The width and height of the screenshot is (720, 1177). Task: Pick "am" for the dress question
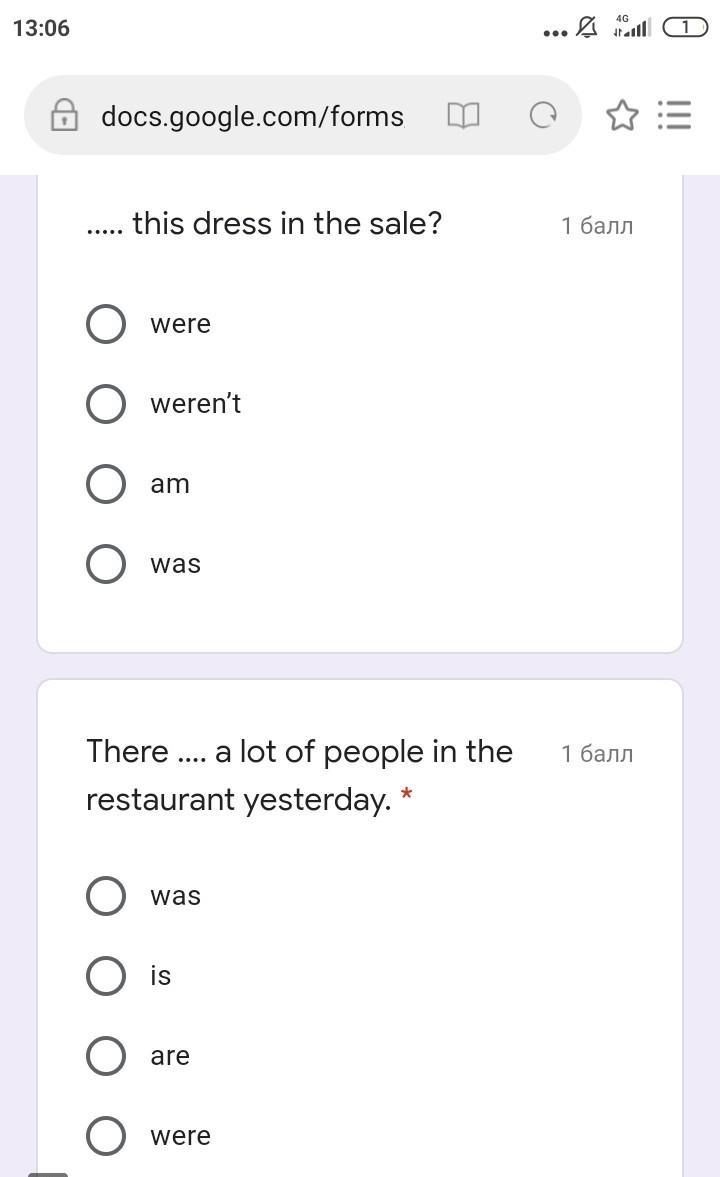pyautogui.click(x=106, y=484)
